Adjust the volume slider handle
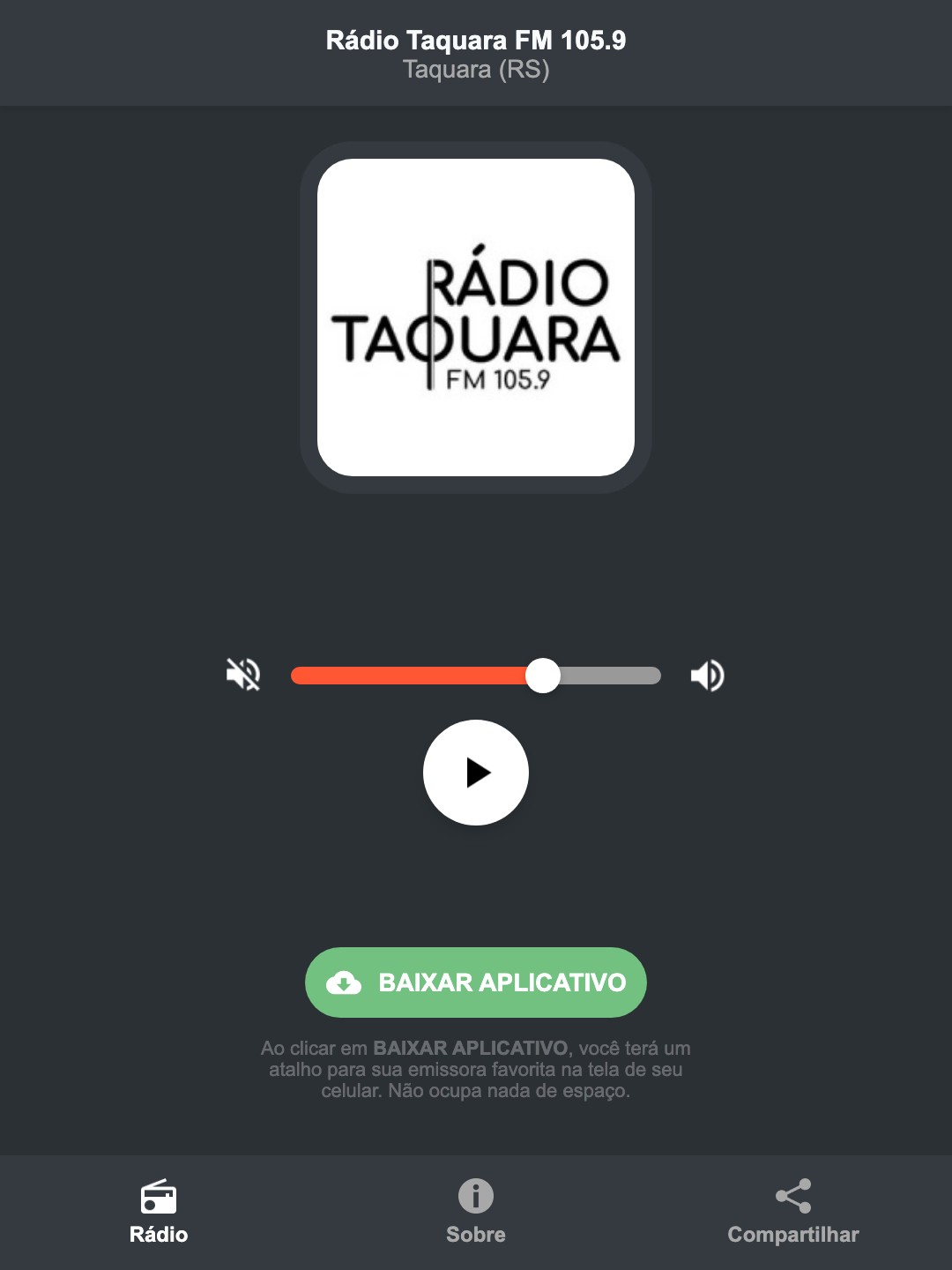The height and width of the screenshot is (1270, 952). coord(544,675)
